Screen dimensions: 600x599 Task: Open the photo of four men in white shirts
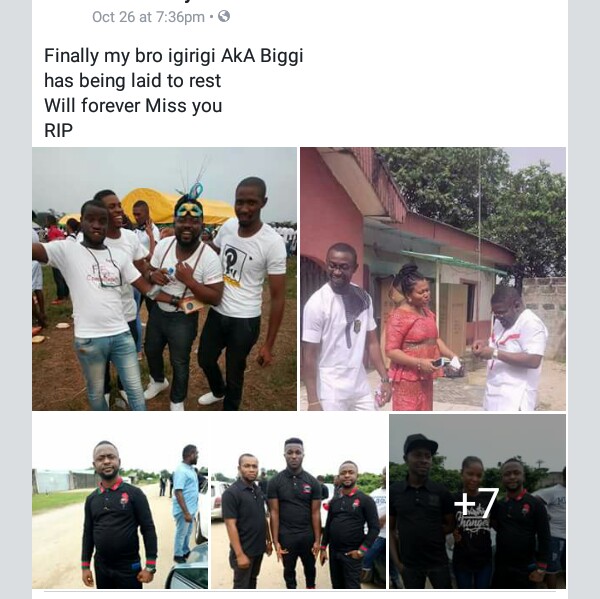click(164, 279)
